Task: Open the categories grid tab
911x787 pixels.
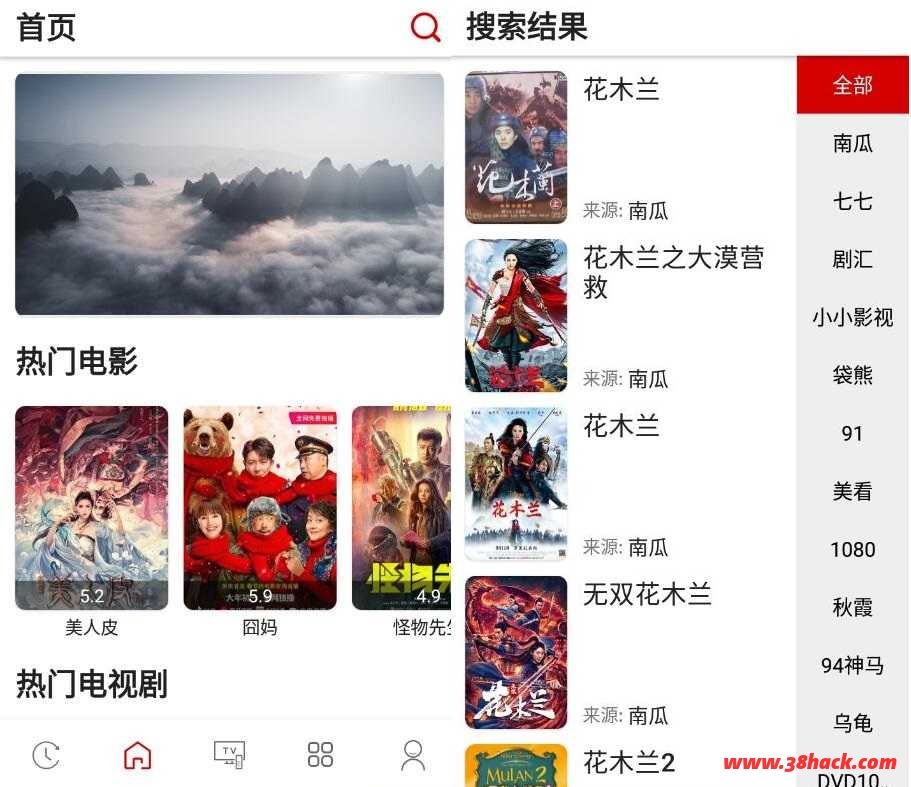Action: pos(320,754)
